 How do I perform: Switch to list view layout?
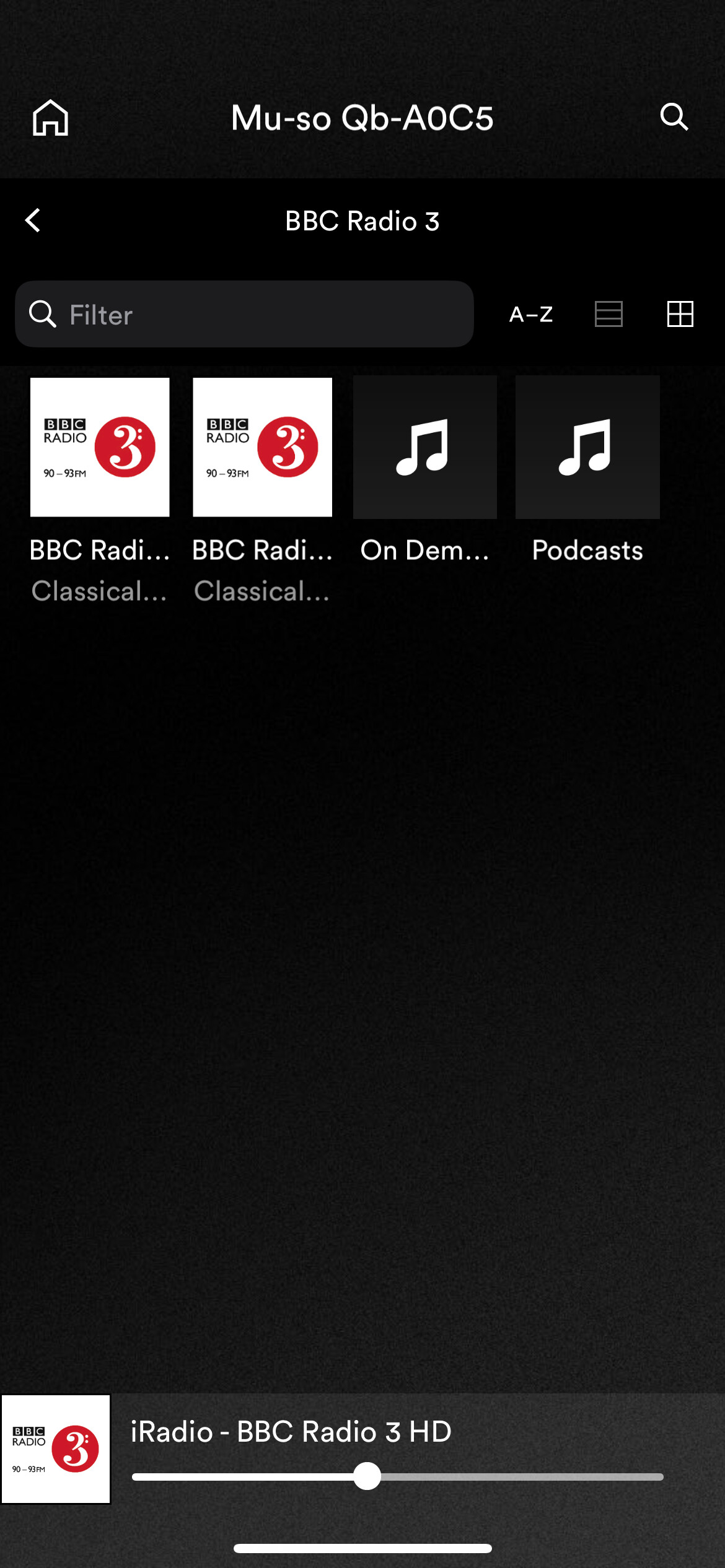(x=609, y=315)
